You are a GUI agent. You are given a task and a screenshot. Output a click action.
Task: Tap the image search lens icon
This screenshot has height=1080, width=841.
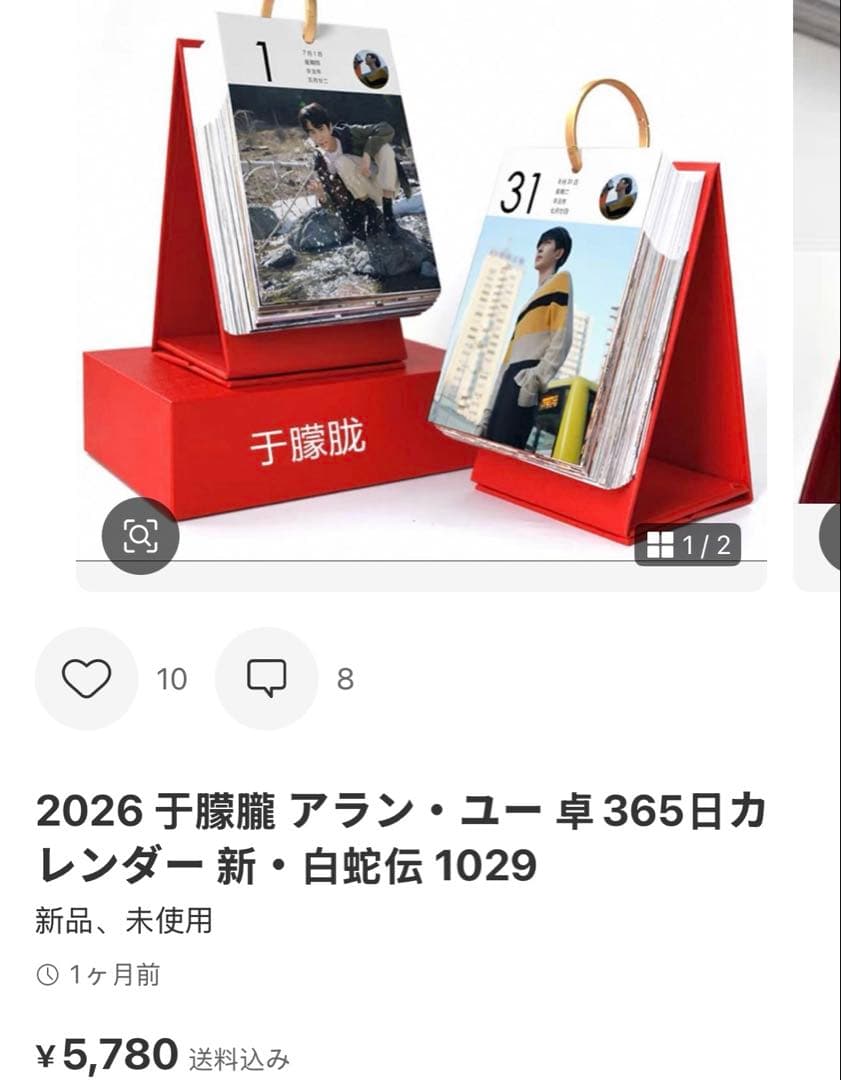pos(140,536)
